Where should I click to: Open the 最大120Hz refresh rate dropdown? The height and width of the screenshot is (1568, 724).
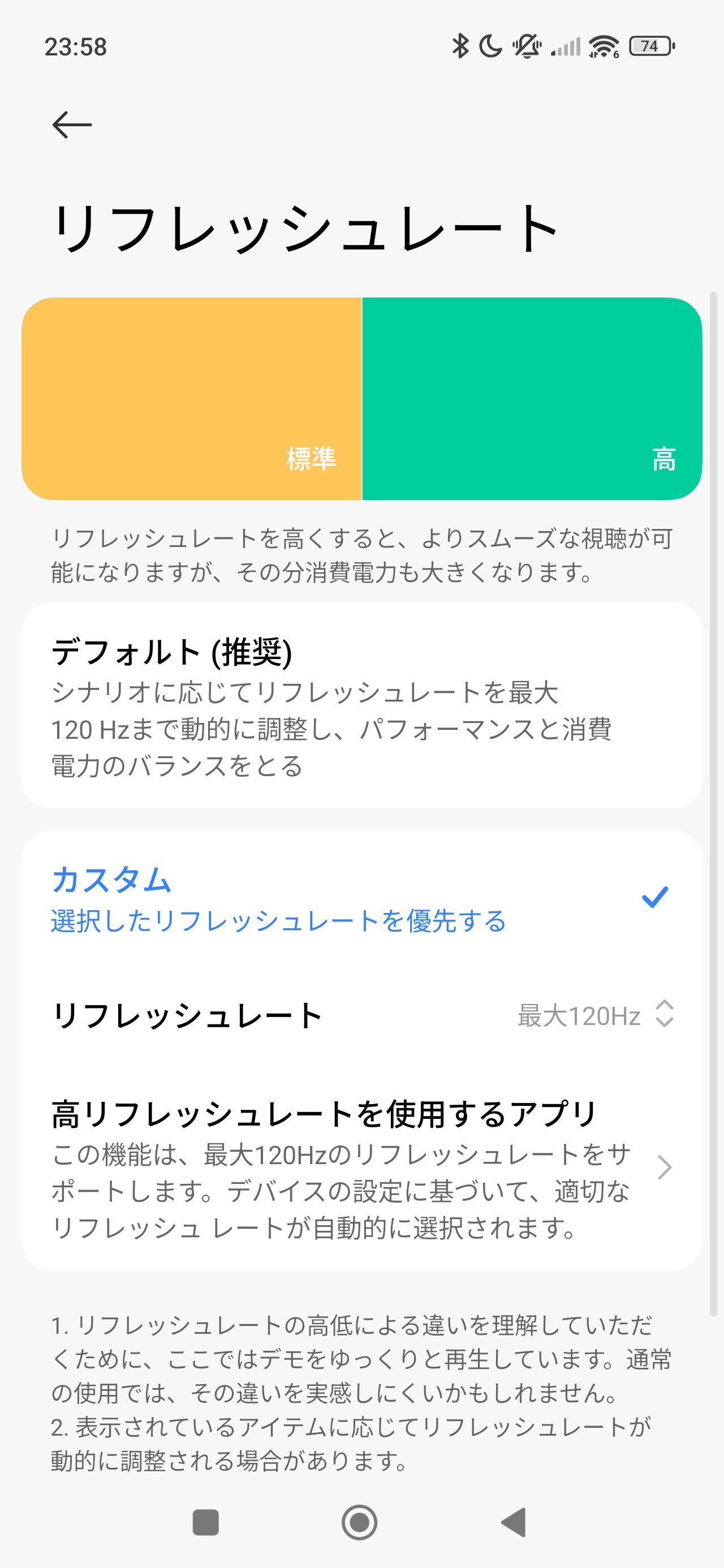pyautogui.click(x=595, y=1015)
